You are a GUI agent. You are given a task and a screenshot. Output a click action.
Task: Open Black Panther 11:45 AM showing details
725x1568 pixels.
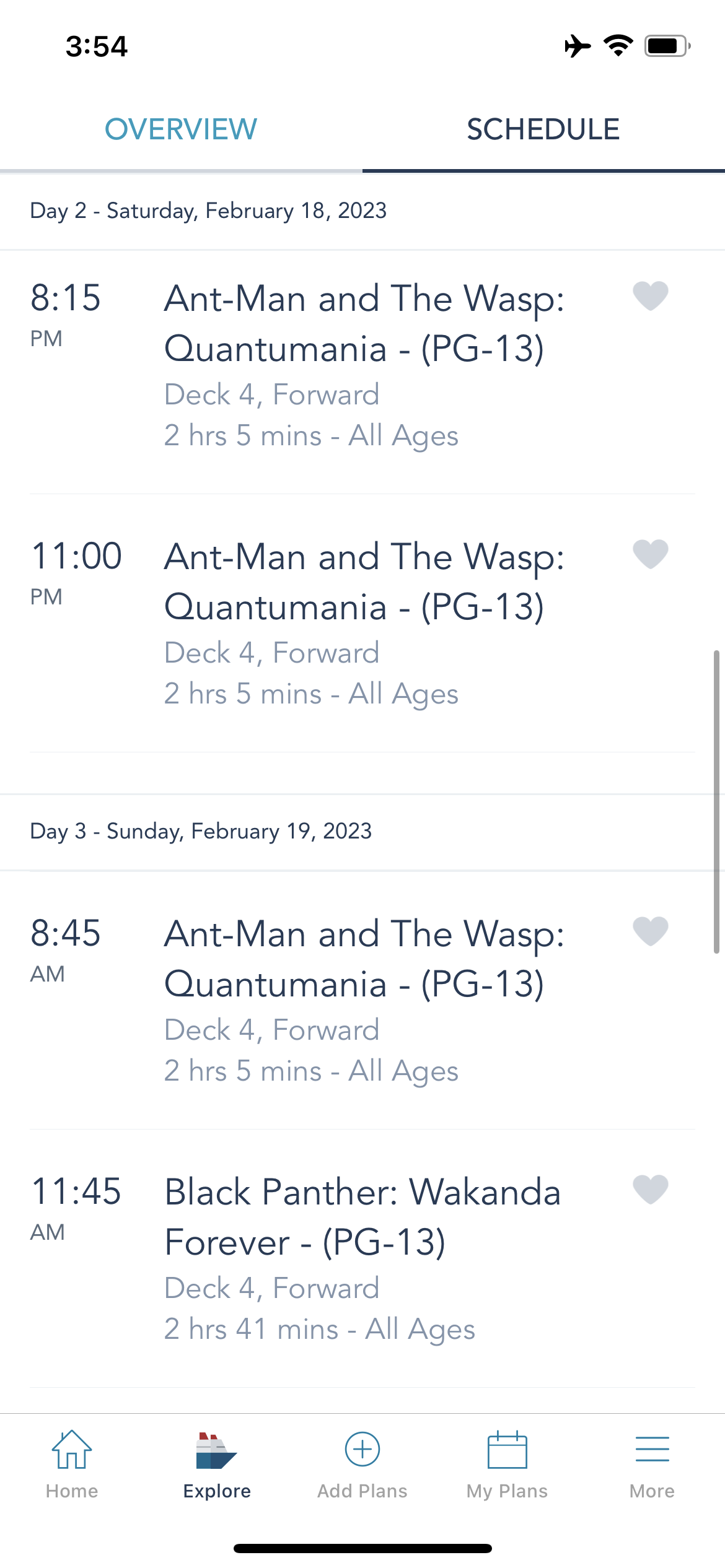point(362,1259)
